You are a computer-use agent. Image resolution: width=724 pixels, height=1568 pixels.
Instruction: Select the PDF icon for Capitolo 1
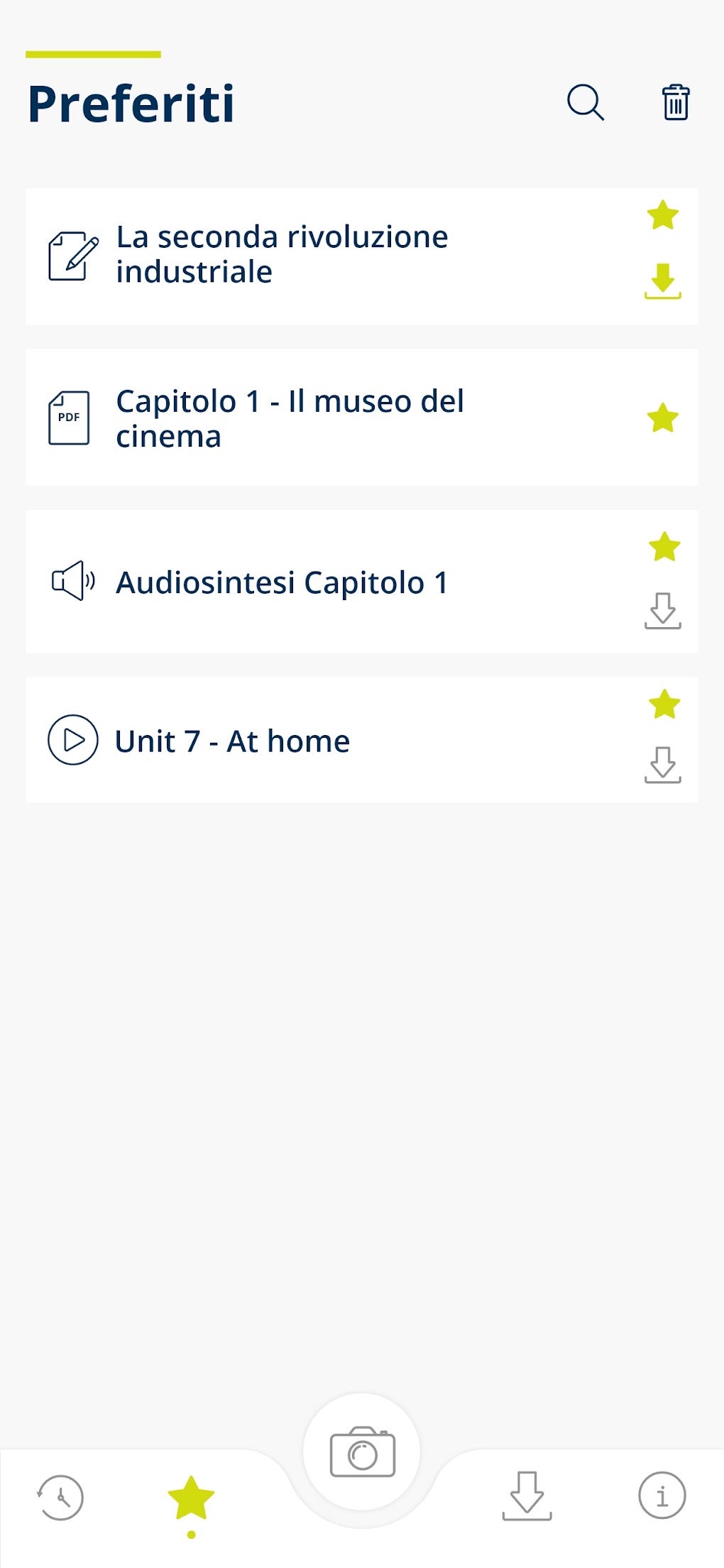[x=69, y=418]
